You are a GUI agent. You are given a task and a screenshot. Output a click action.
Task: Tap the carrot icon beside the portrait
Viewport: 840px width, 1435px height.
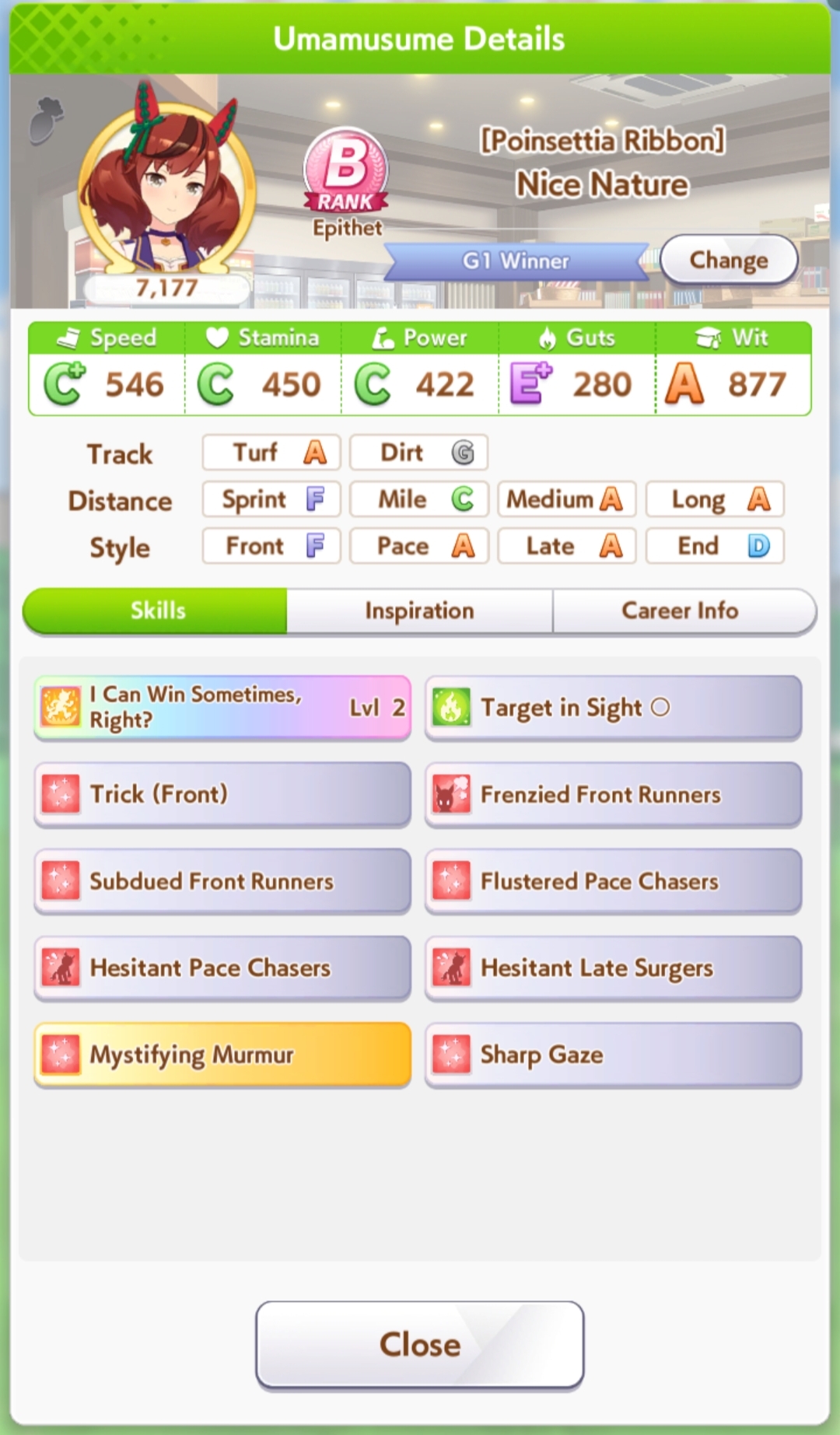point(46,121)
